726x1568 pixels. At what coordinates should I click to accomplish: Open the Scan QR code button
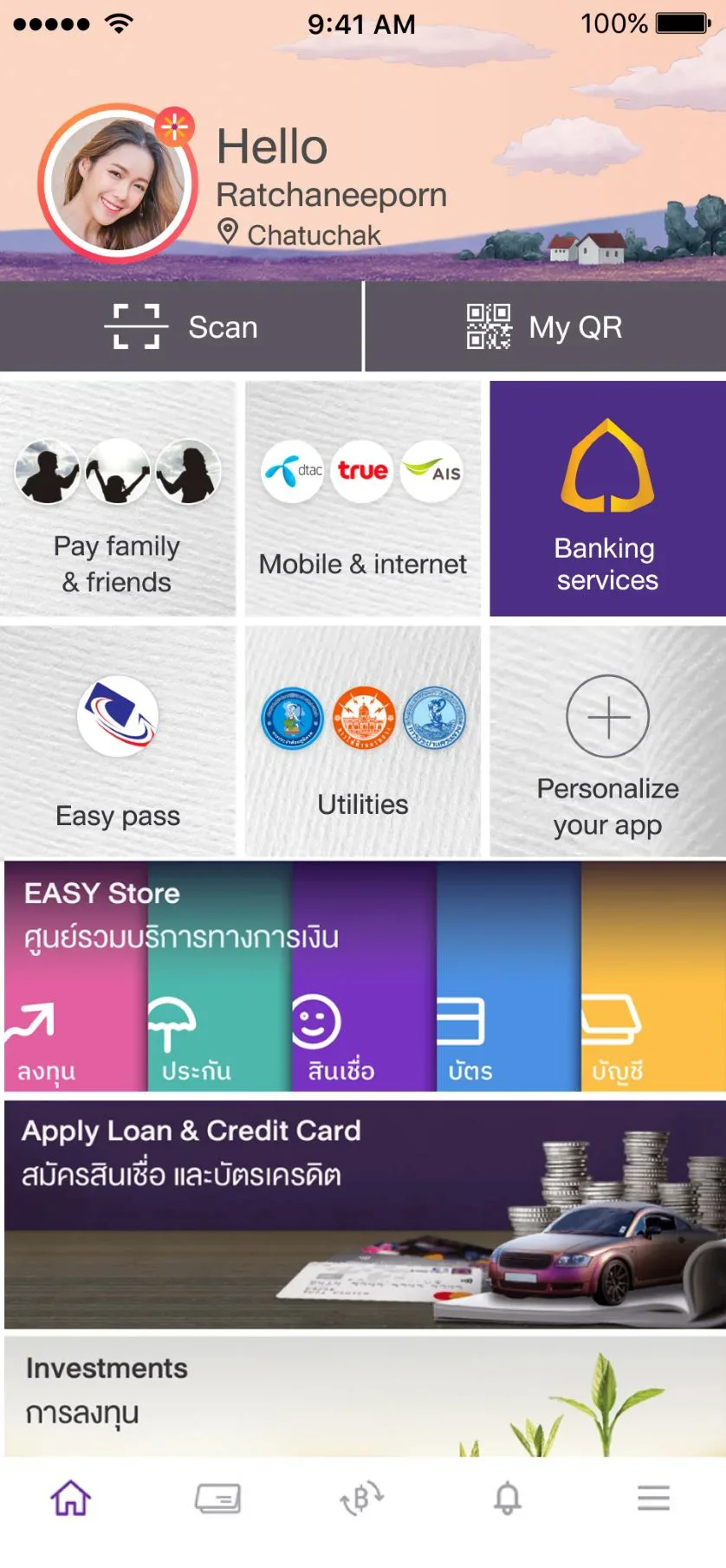pyautogui.click(x=180, y=326)
